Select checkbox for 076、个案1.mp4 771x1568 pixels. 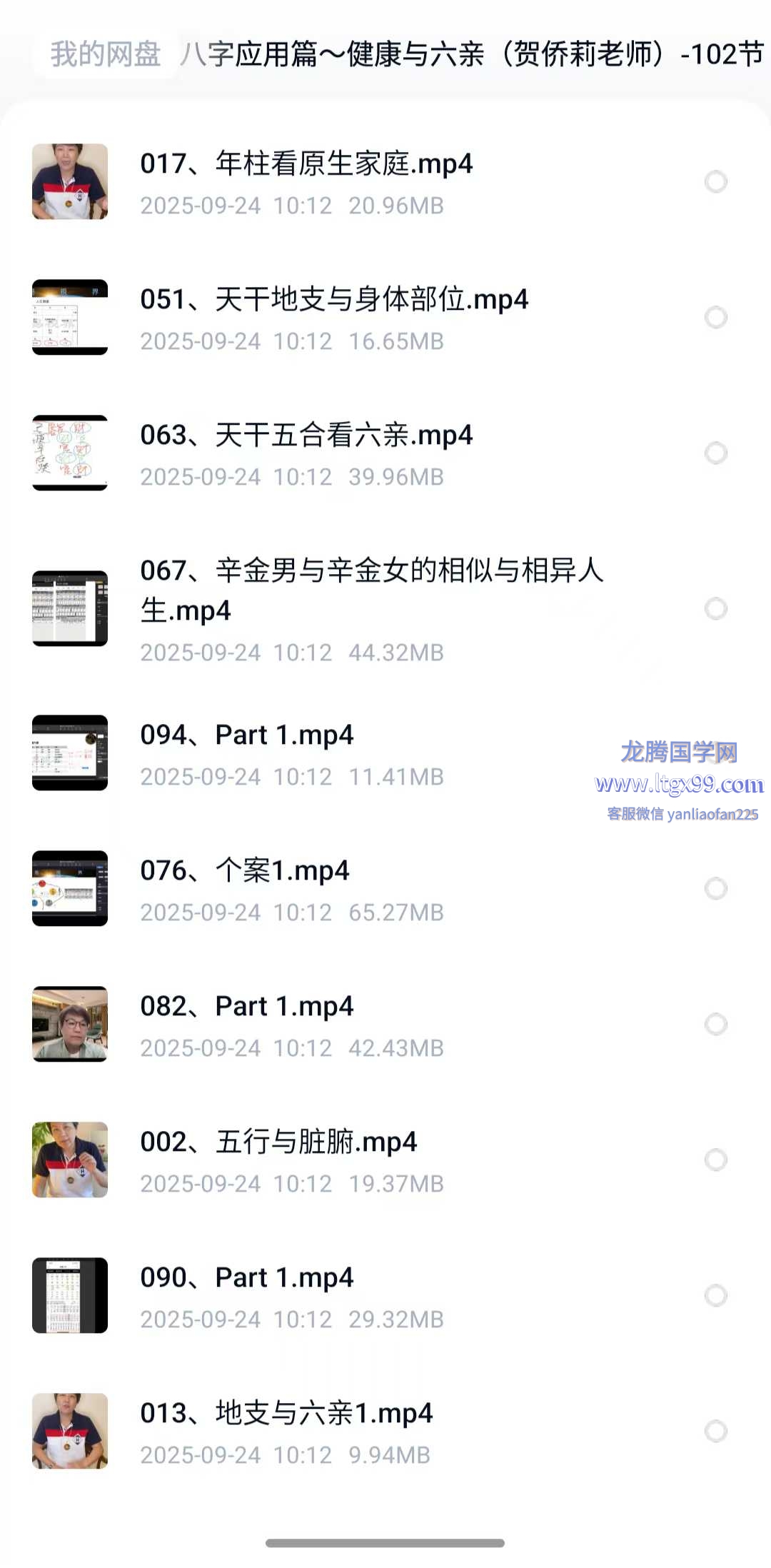coord(715,888)
